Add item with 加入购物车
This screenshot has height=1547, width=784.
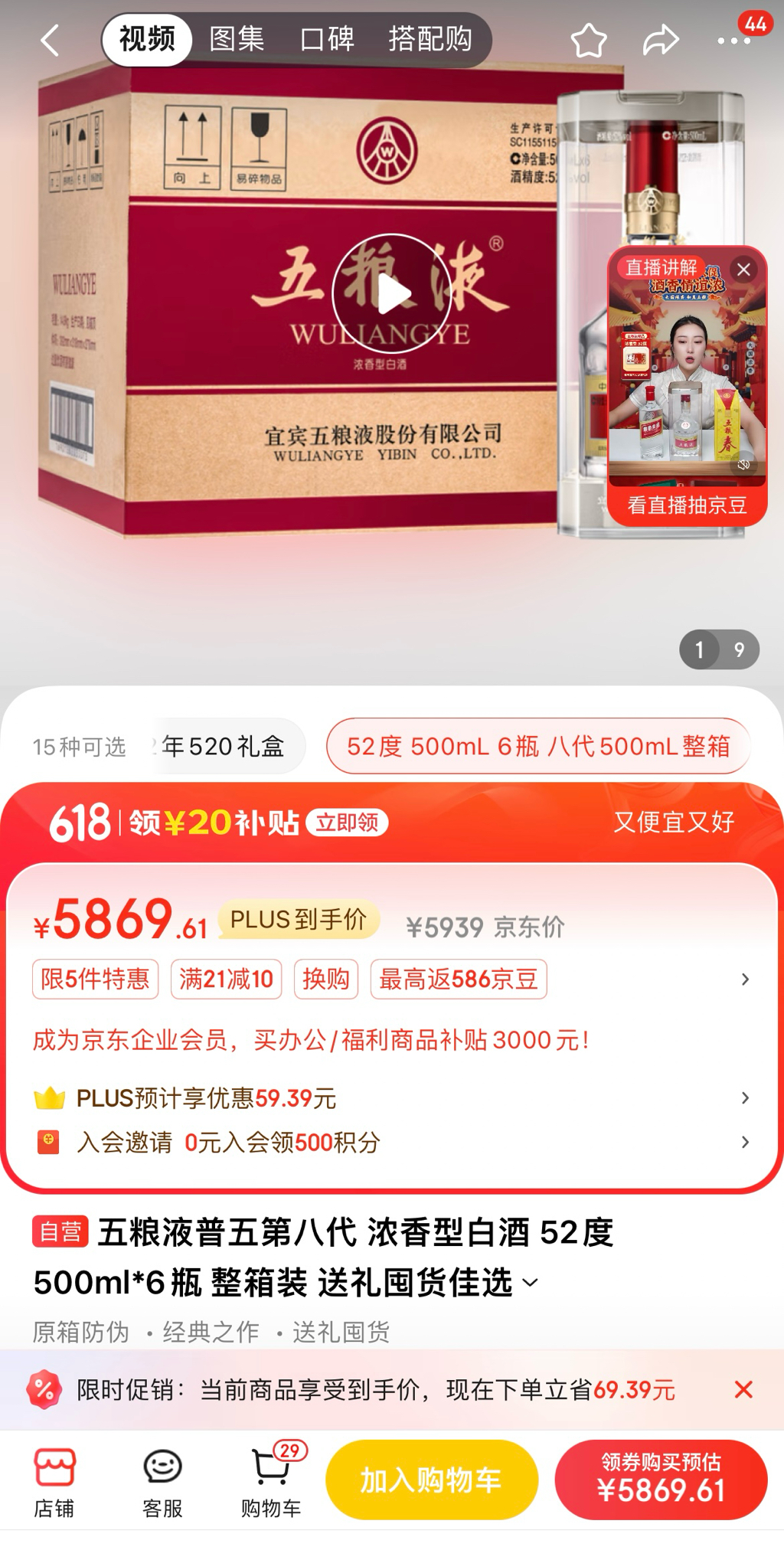pos(432,1480)
